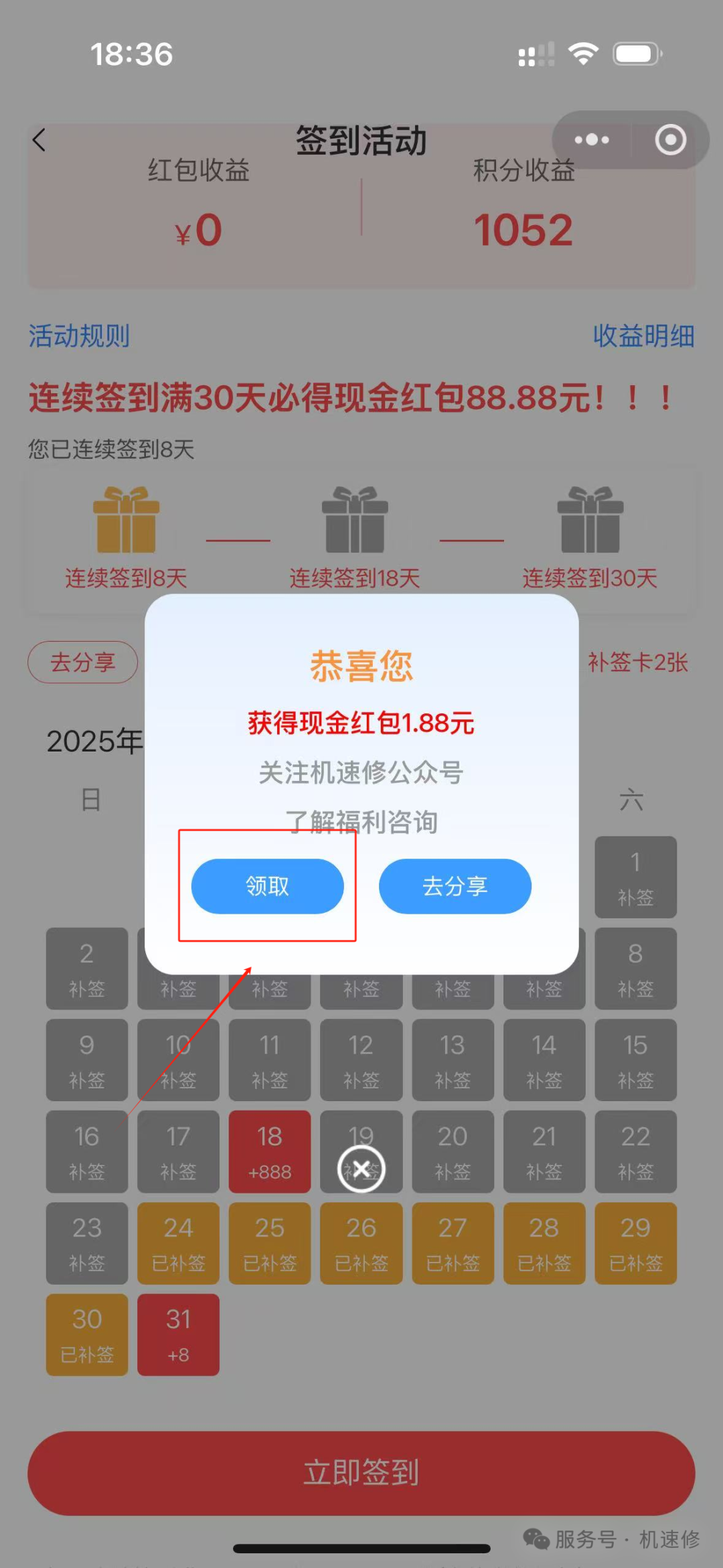Tap the 红包收益 amount ¥0

point(199,228)
